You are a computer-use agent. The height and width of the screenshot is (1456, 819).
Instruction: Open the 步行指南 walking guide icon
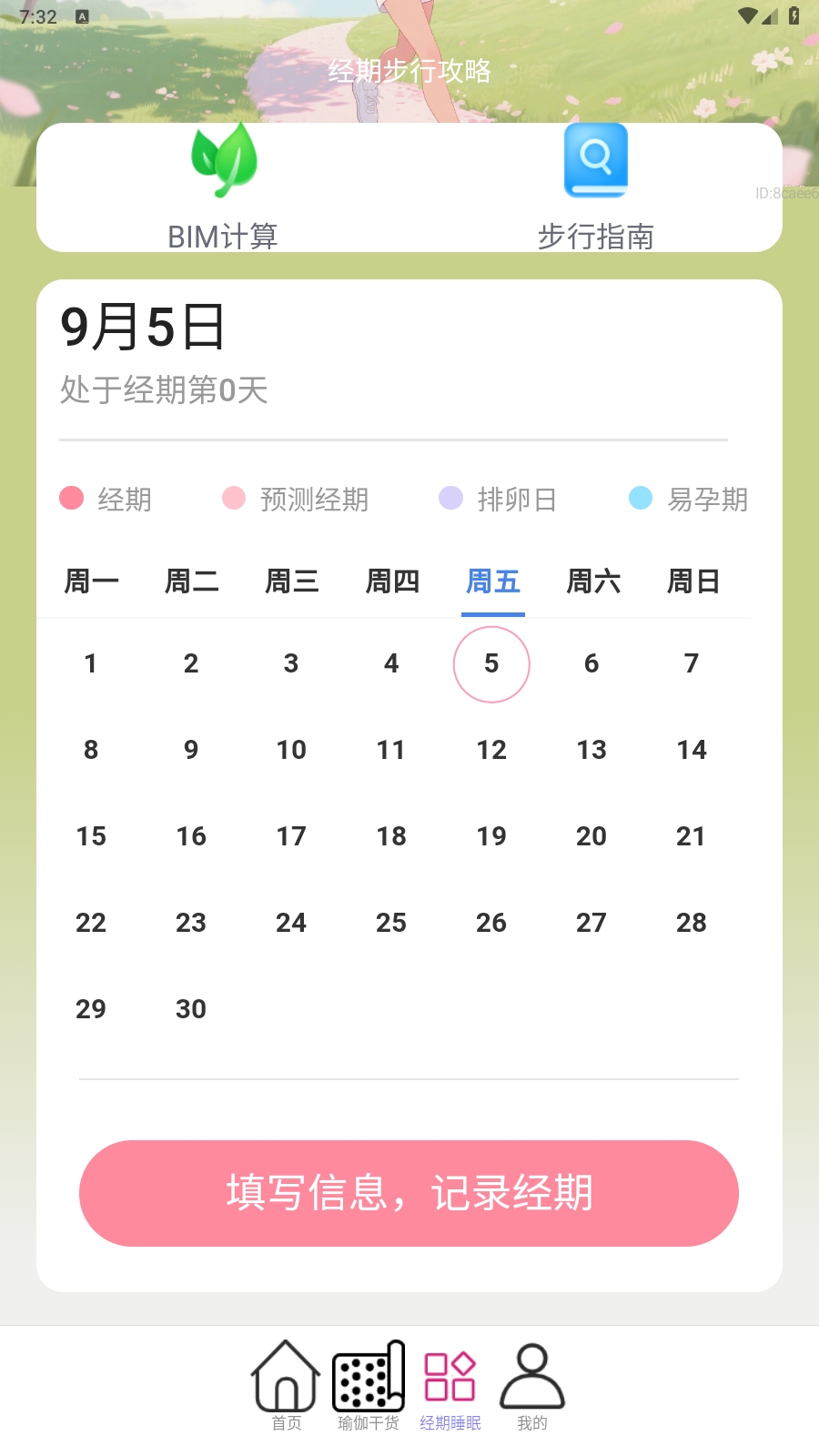[x=597, y=162]
